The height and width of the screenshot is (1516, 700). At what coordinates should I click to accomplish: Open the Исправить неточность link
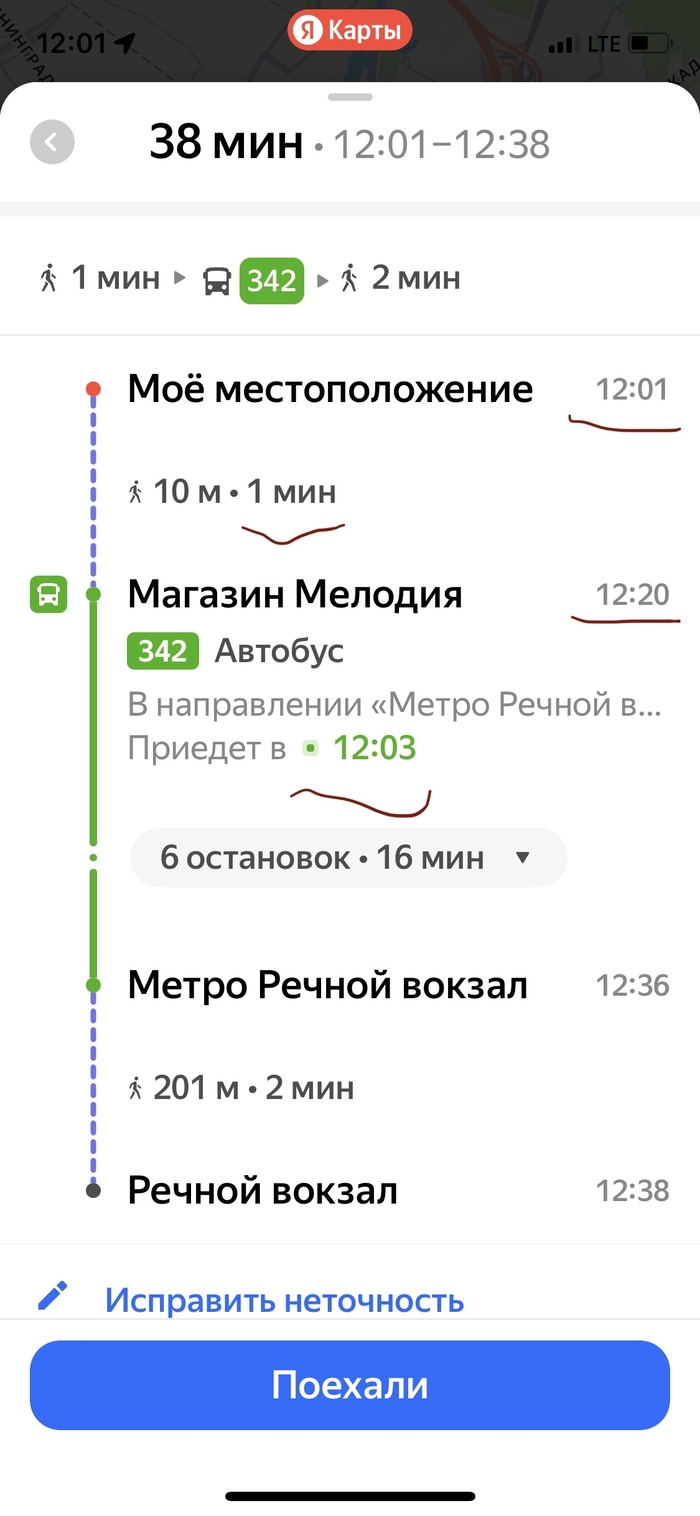coord(284,1300)
